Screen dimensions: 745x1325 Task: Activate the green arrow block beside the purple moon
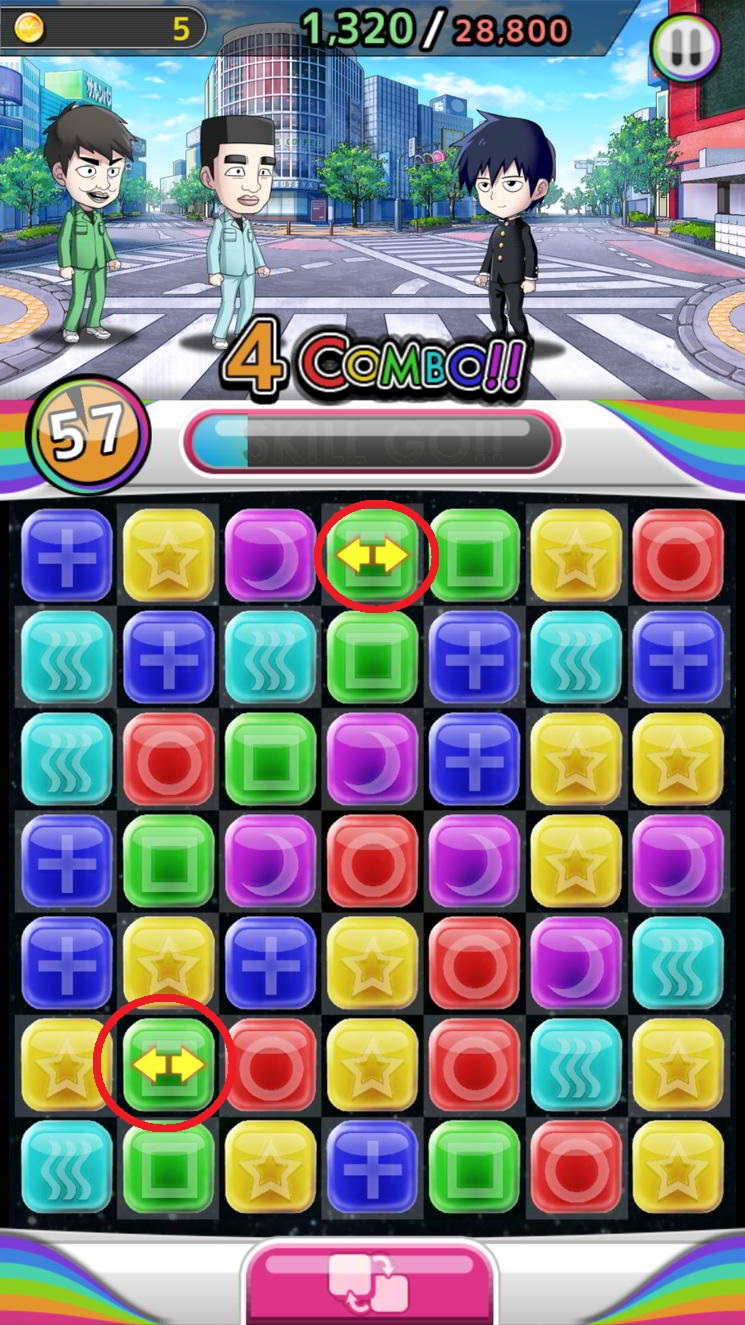point(372,556)
